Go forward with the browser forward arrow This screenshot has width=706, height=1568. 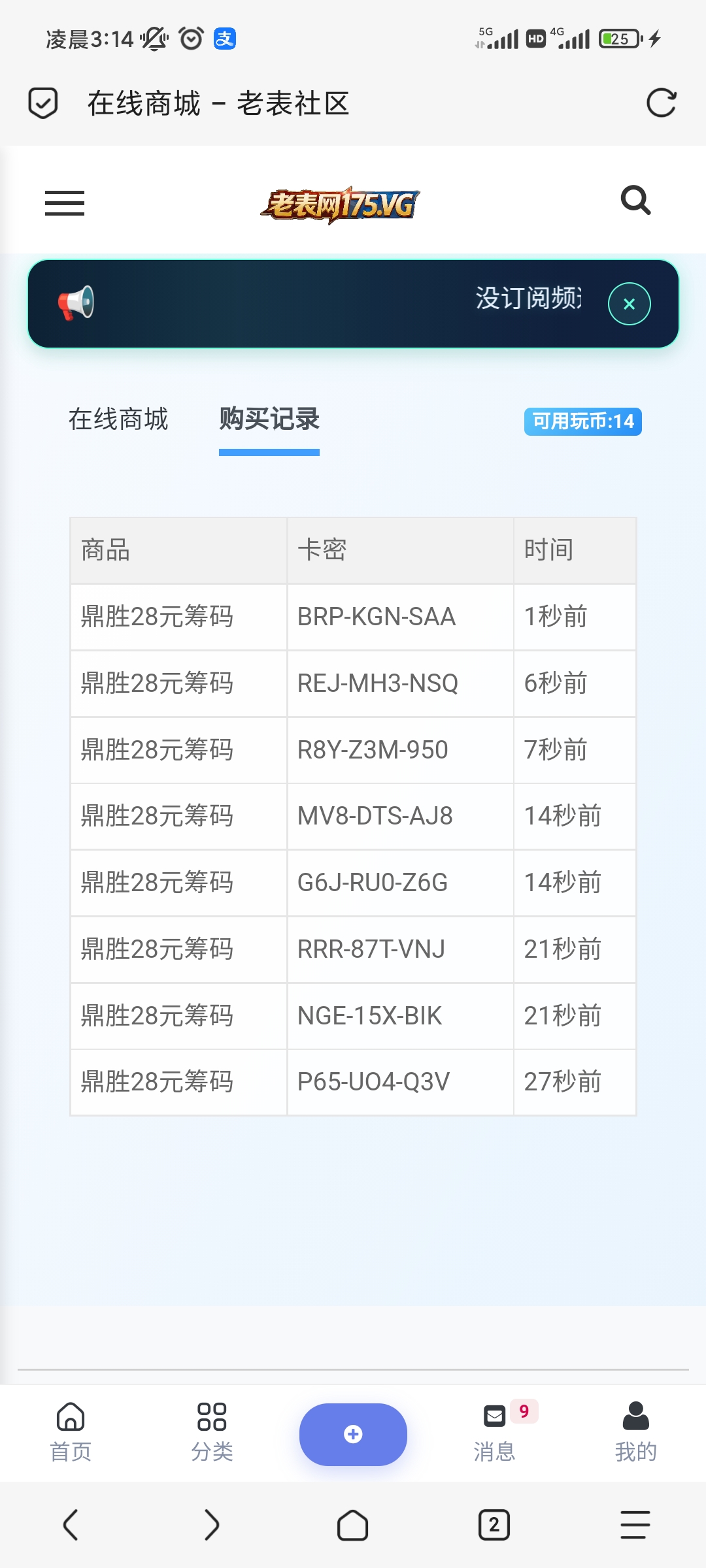212,1525
